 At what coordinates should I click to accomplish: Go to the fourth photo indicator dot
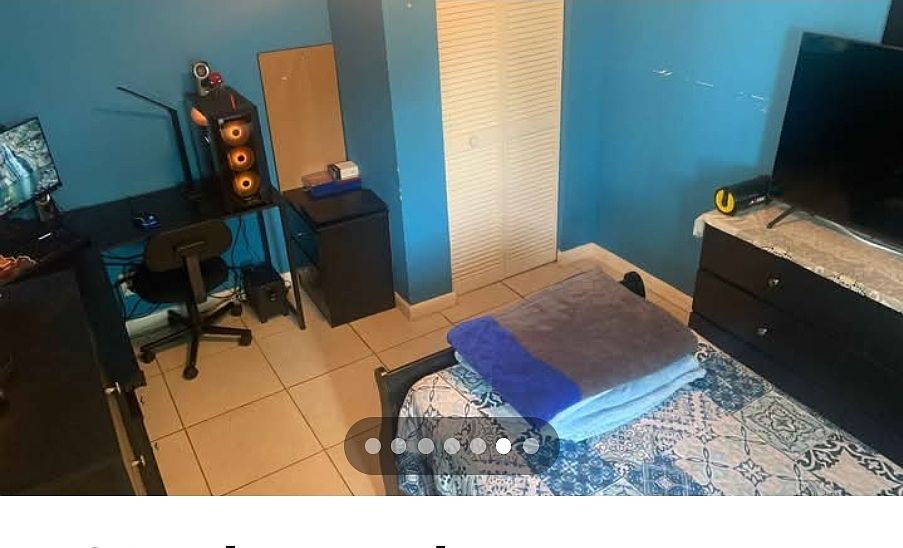(x=452, y=446)
